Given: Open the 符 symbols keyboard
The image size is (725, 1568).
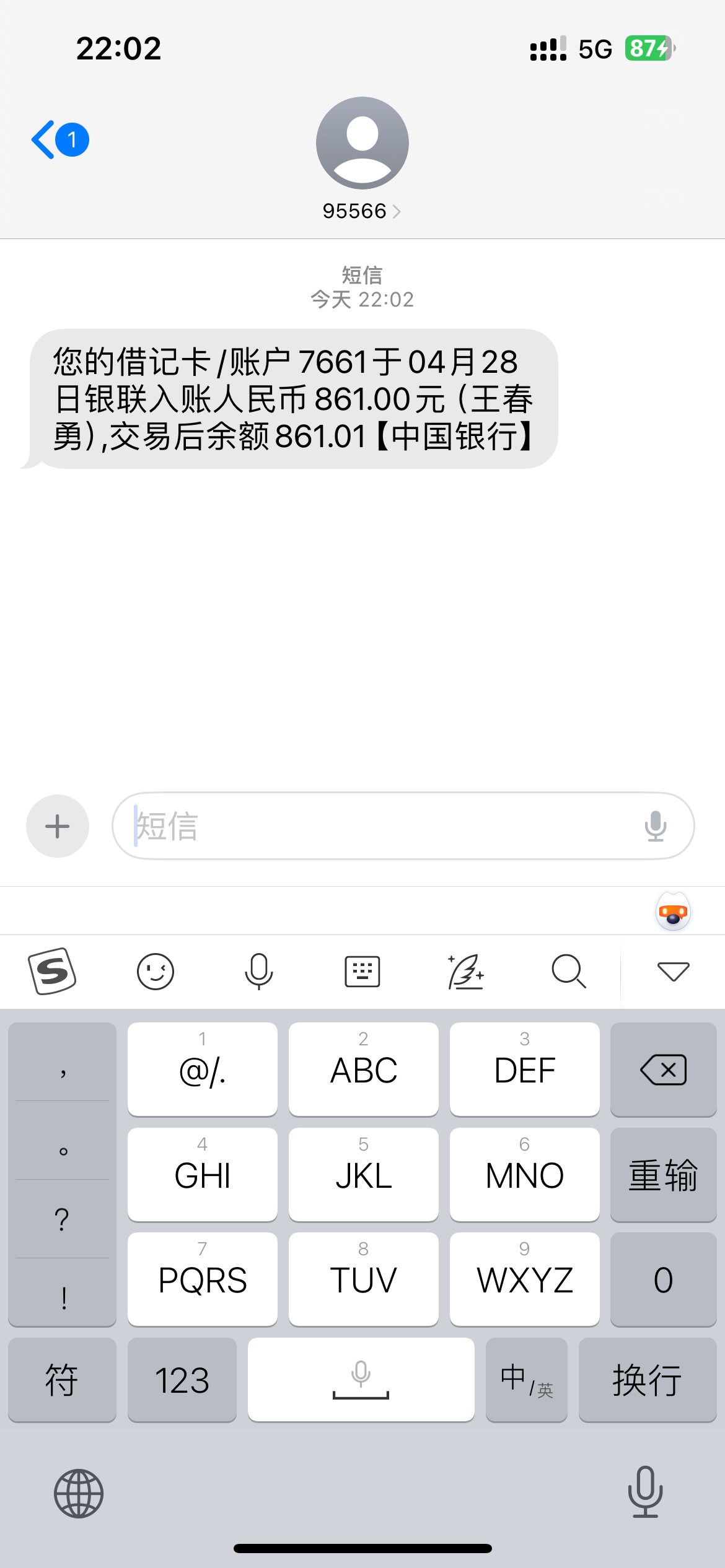Looking at the screenshot, I should point(62,1380).
